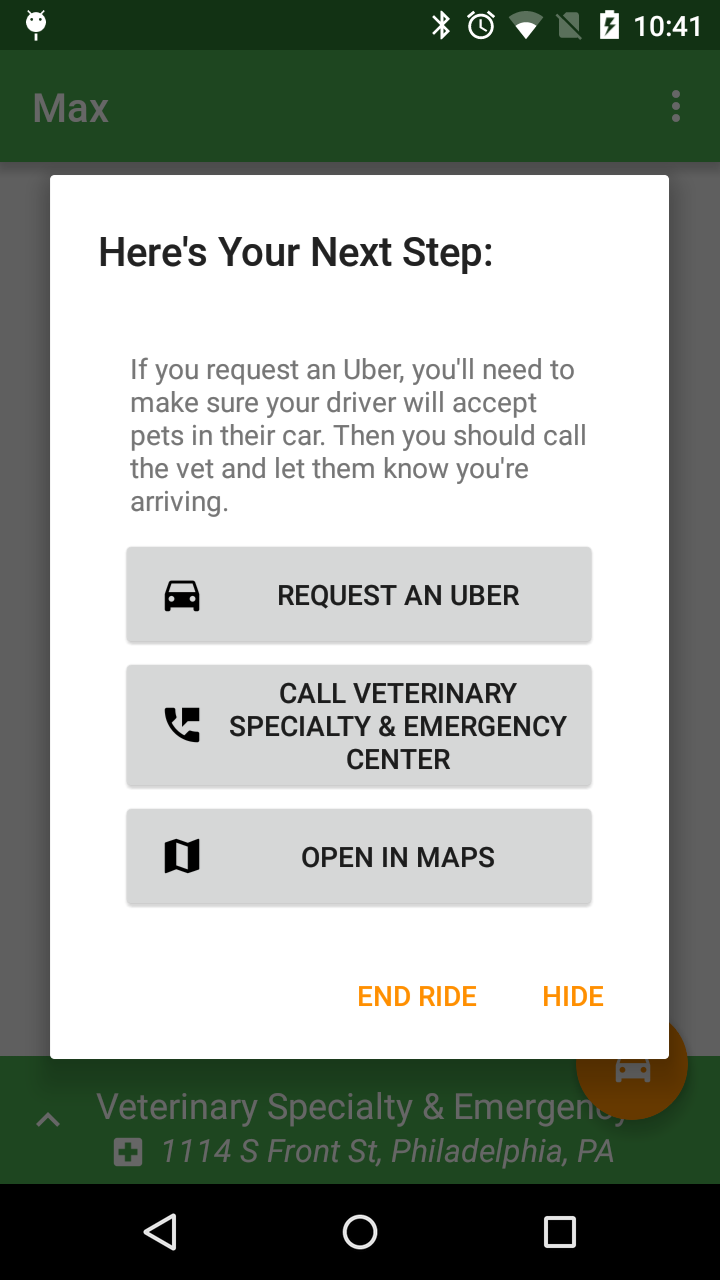End the current ride
Viewport: 720px width, 1280px height.
(417, 996)
